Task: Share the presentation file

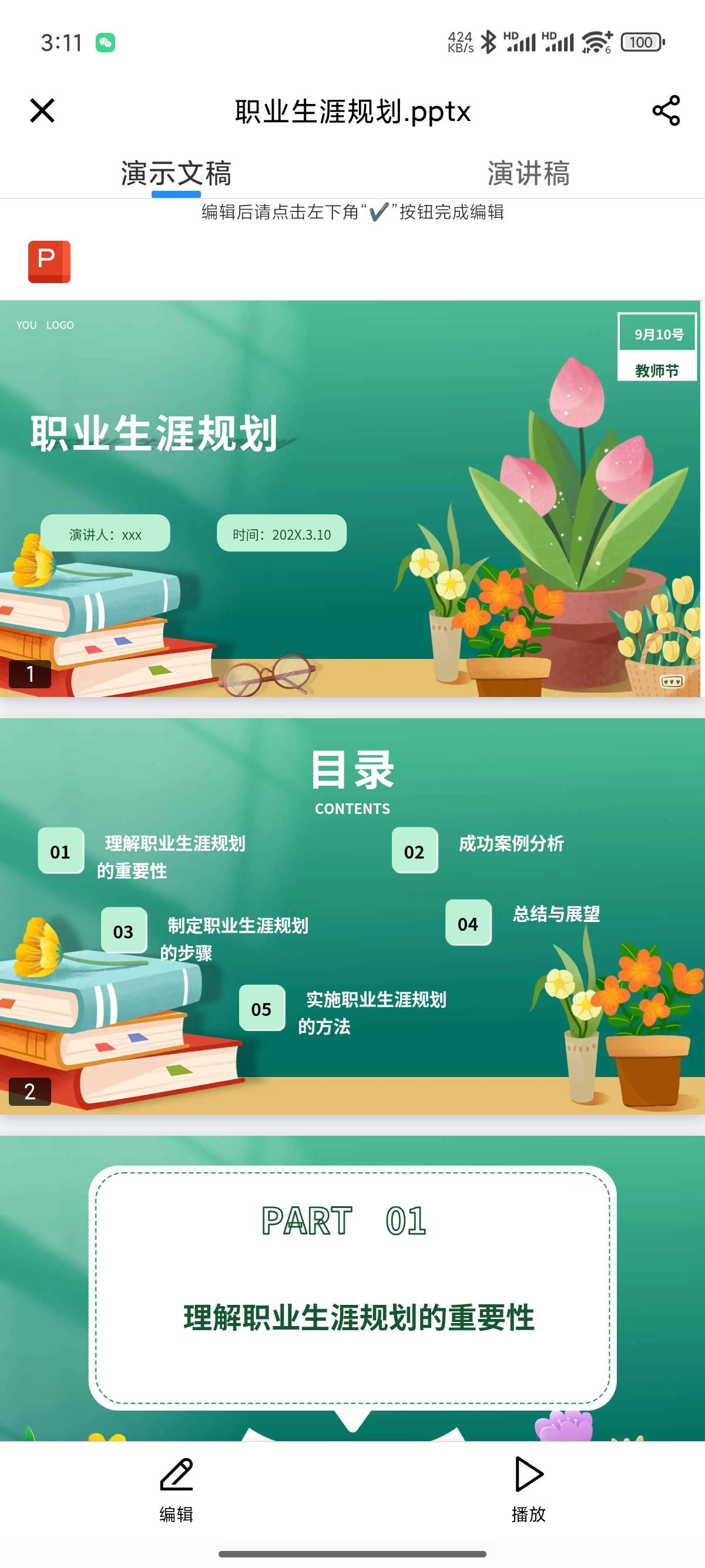Action: tap(666, 111)
